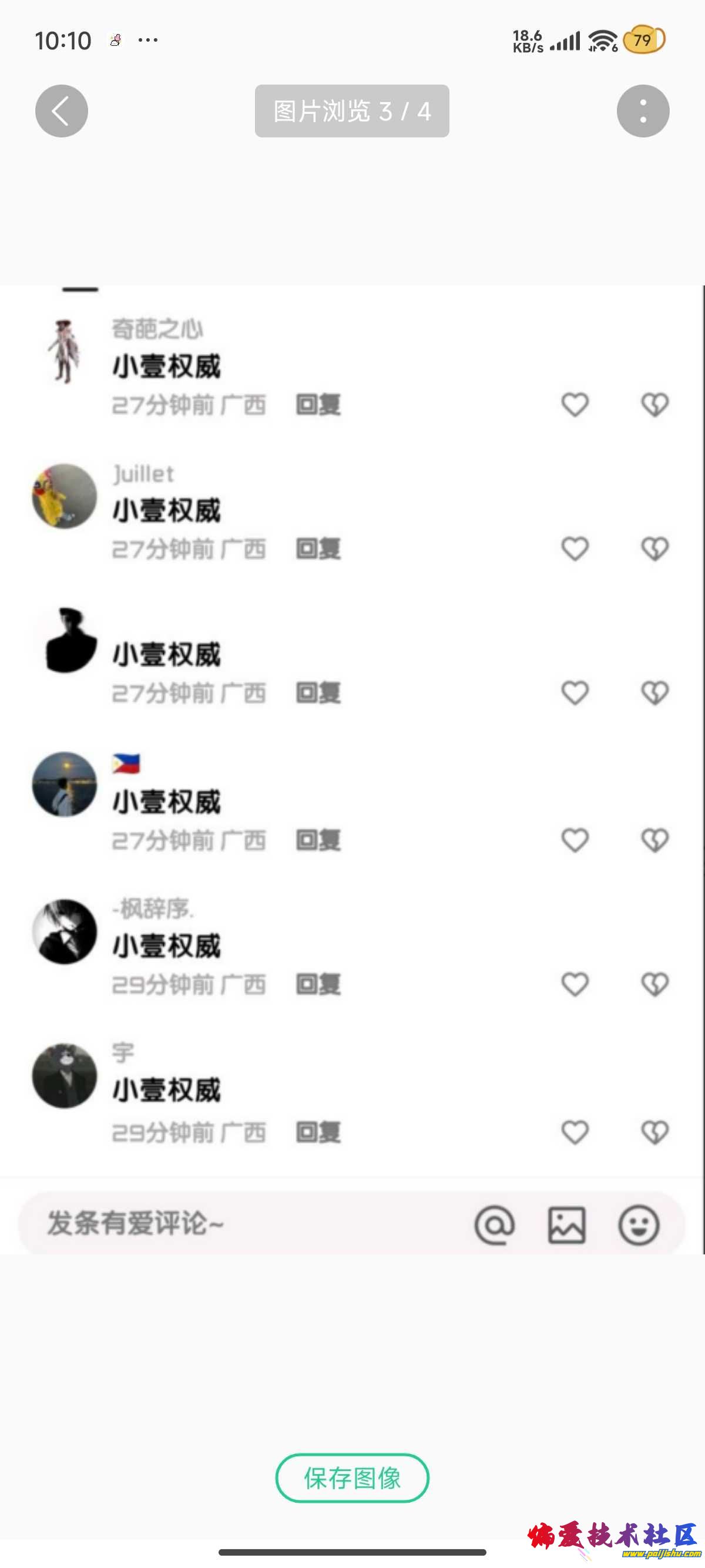Tap the 保存图像 button
The width and height of the screenshot is (705, 1568).
(352, 1478)
